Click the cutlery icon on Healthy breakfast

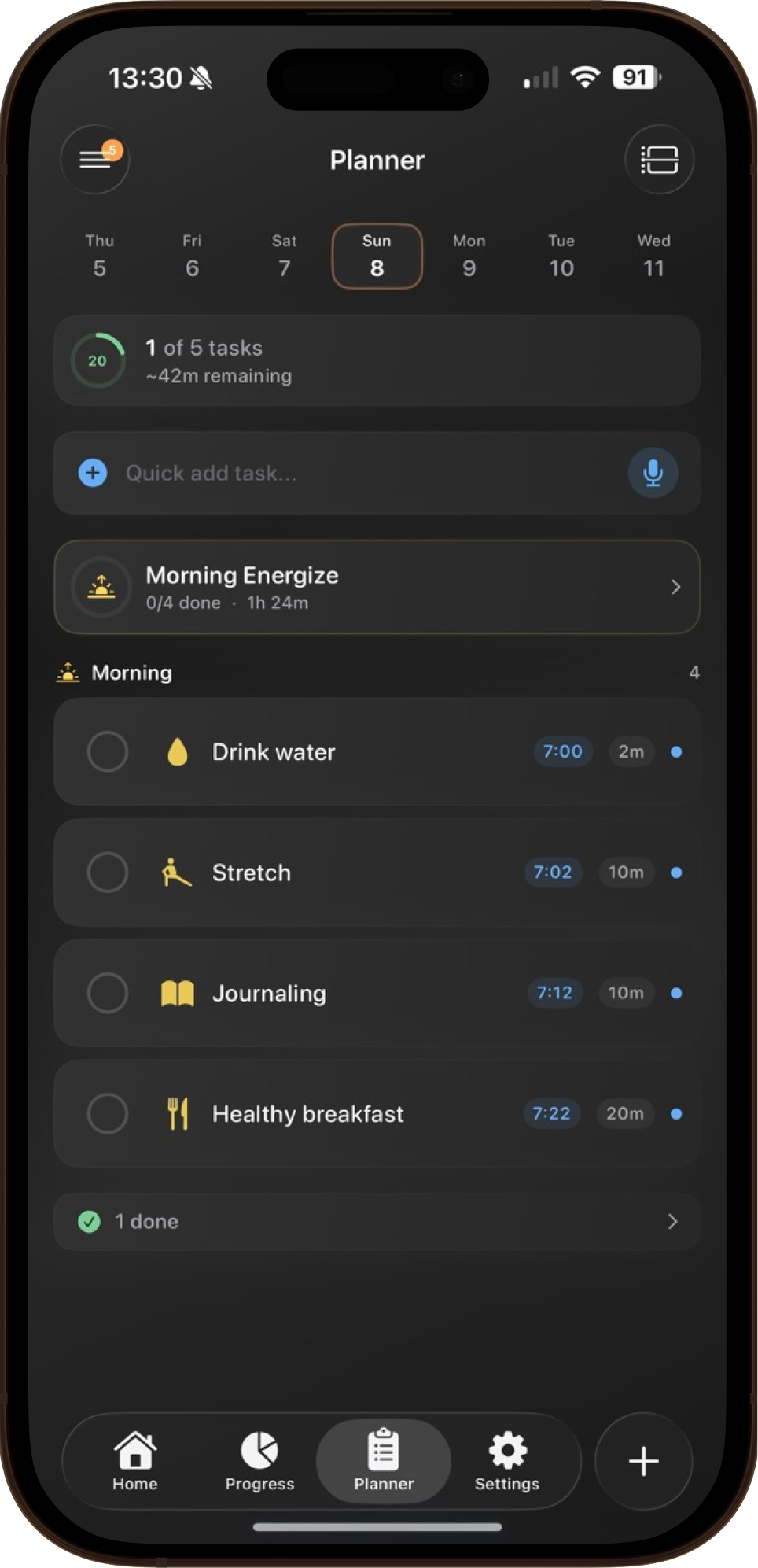pyautogui.click(x=176, y=1112)
